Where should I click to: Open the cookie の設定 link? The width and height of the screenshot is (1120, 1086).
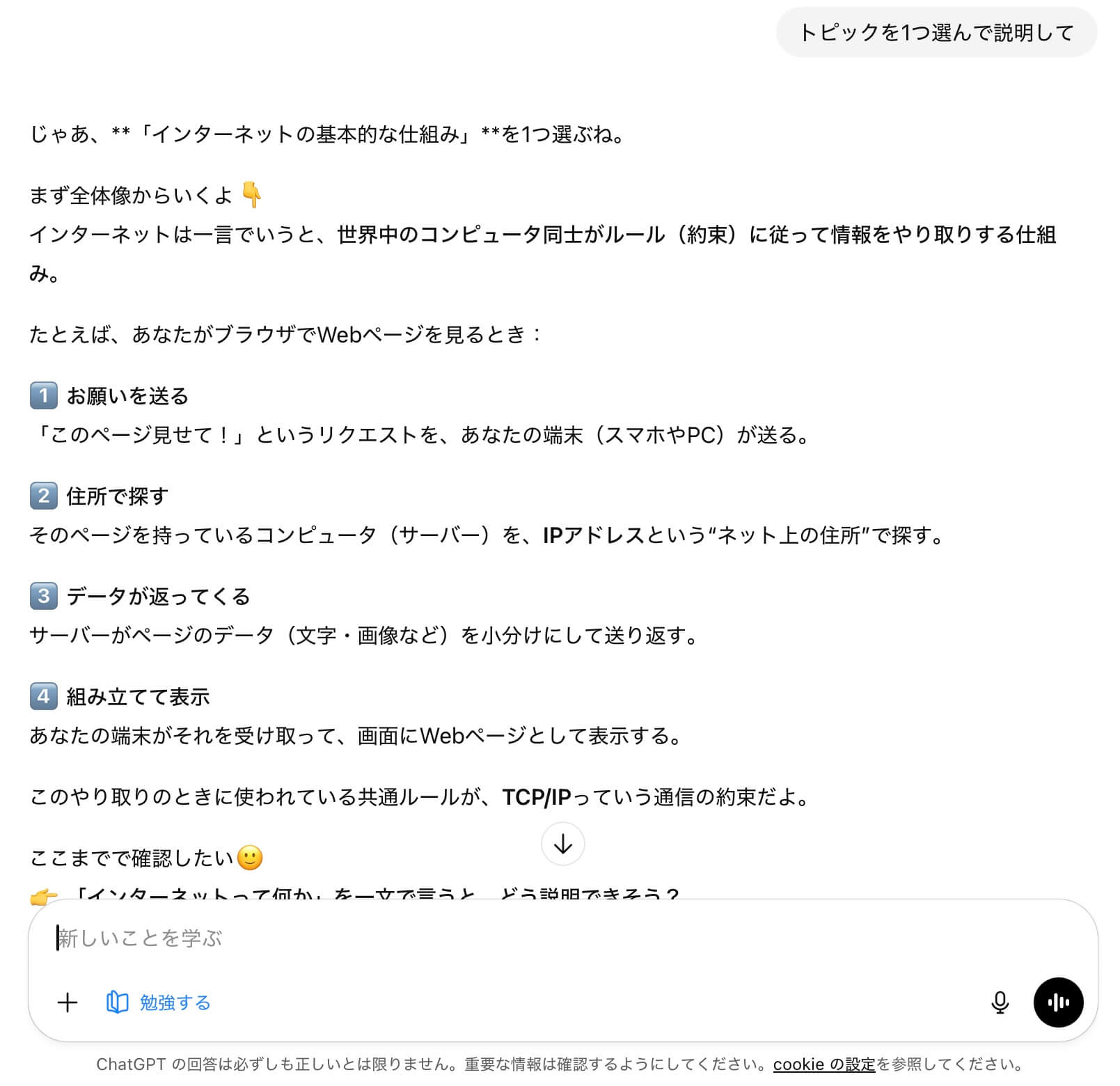pos(823,1064)
